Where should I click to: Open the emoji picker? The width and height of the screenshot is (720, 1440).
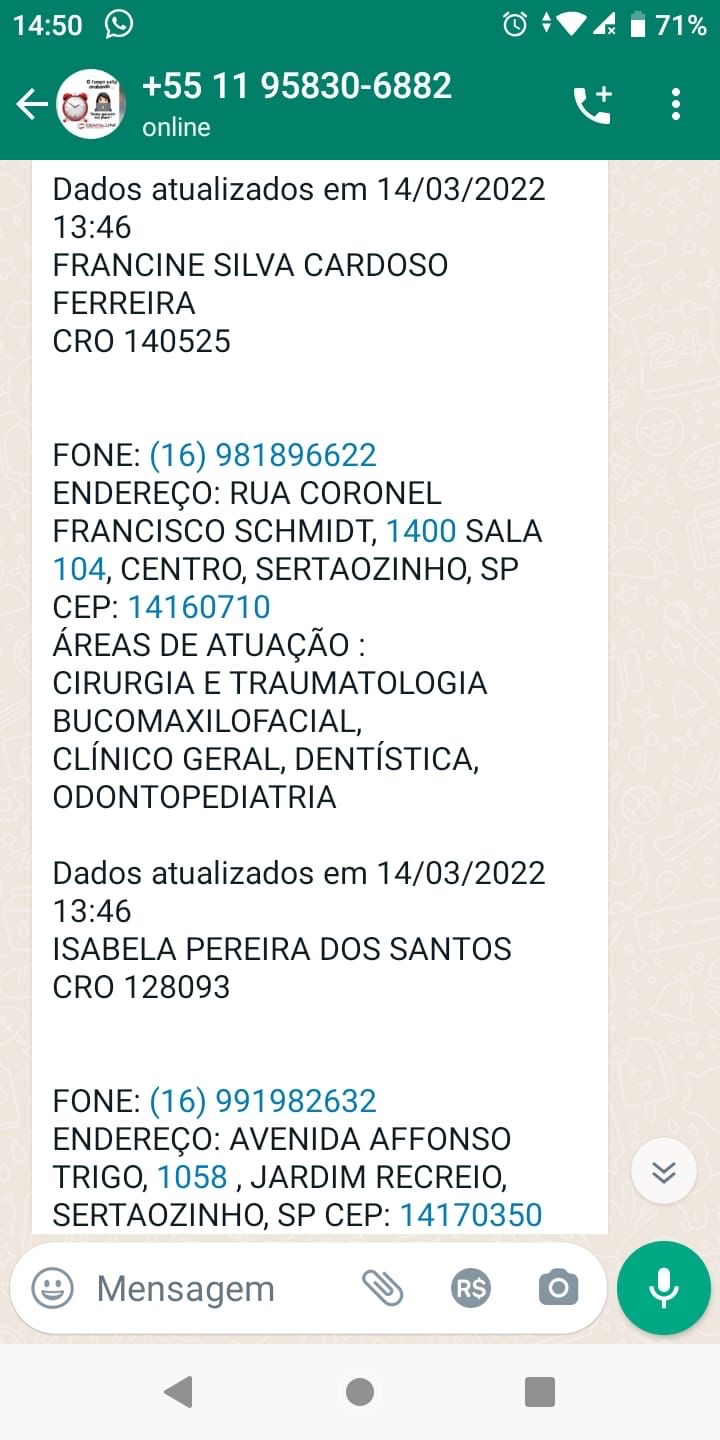[52, 1289]
